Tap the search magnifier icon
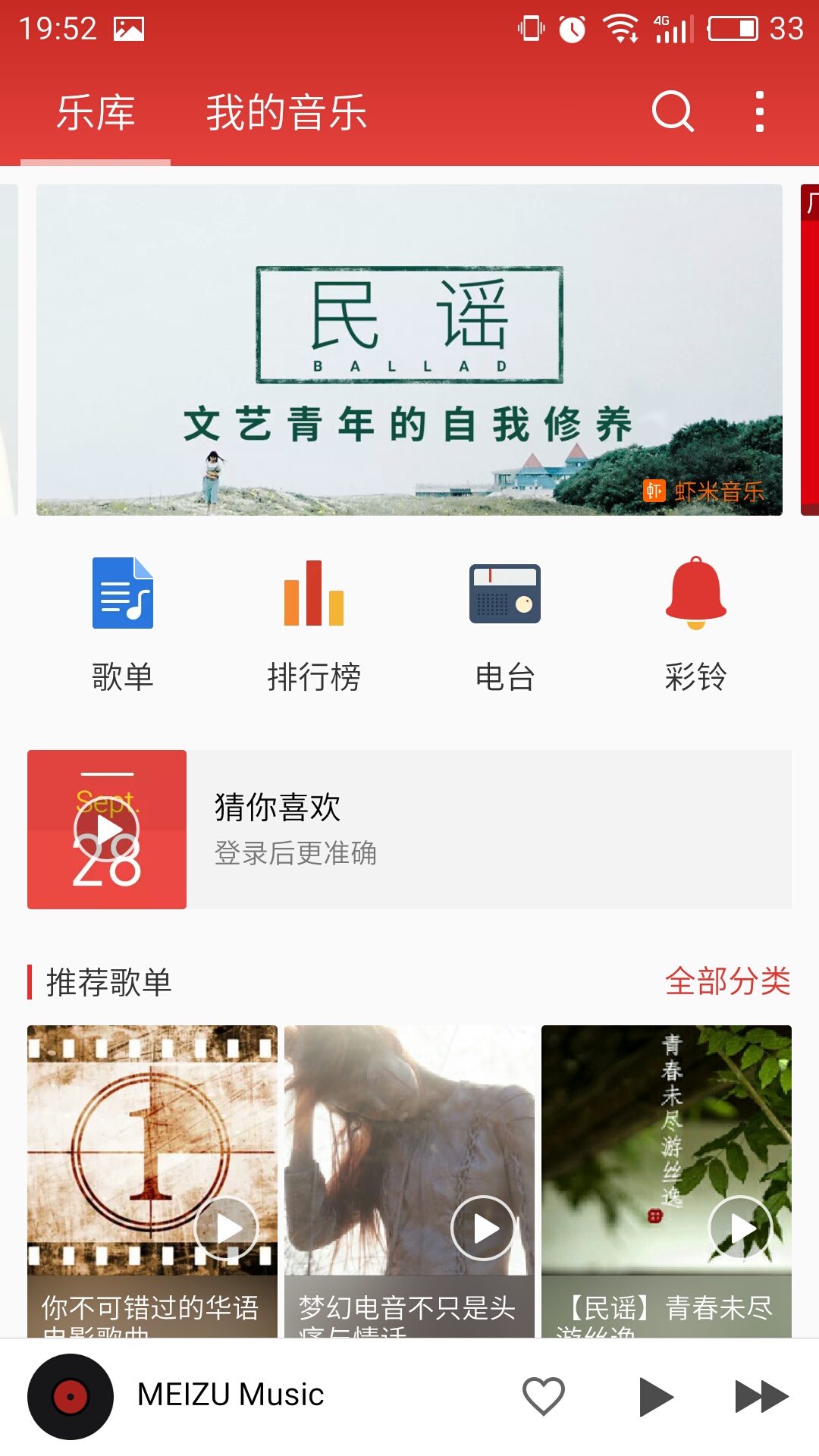Image resolution: width=819 pixels, height=1456 pixels. coord(670,114)
